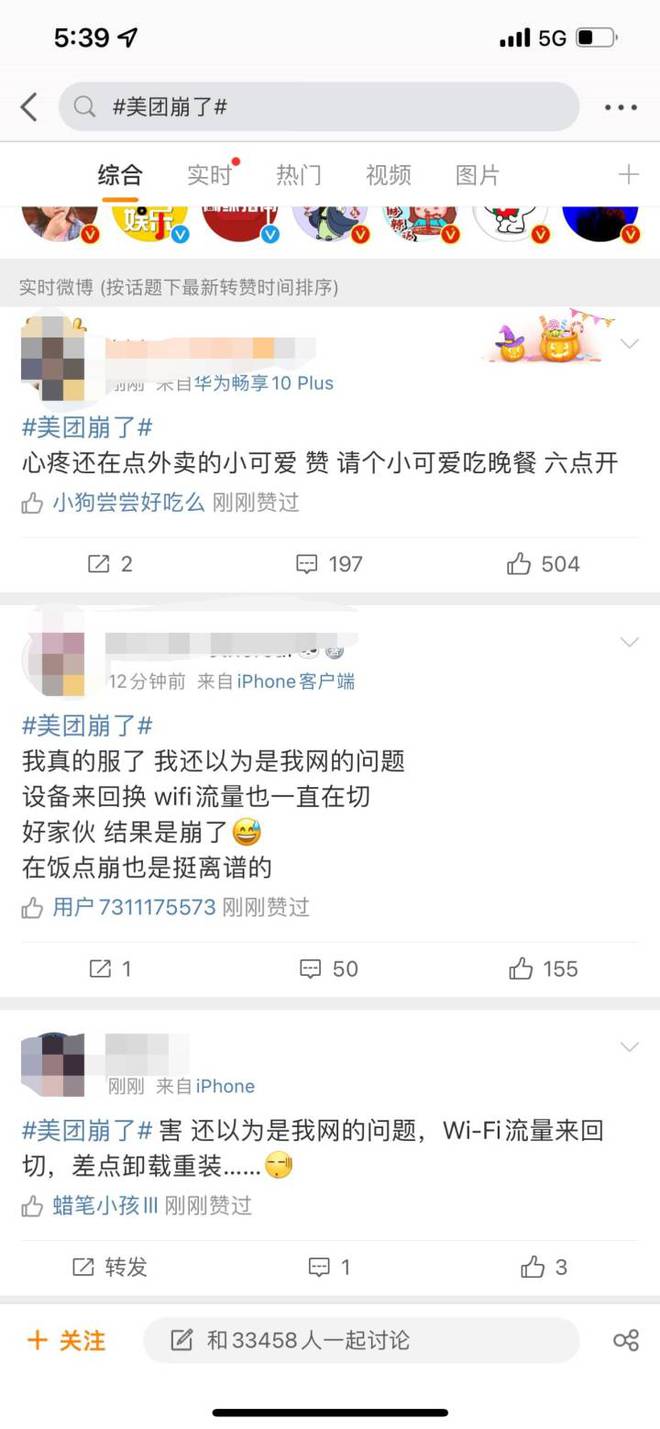
Task: Open the 197 comments on the first post
Action: (329, 564)
